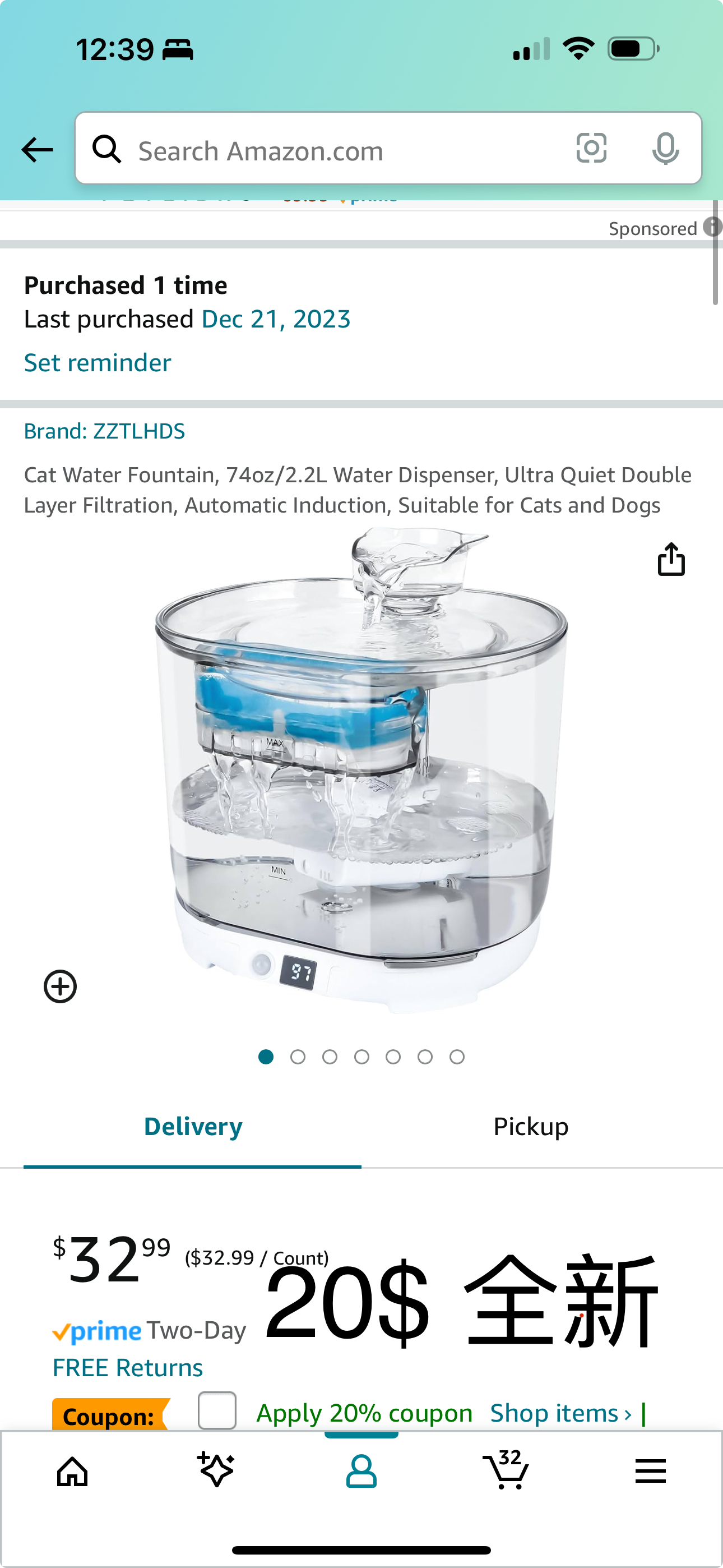This screenshot has height=1568, width=723.
Task: Open the sparkle AI assistant tab
Action: point(216,1469)
